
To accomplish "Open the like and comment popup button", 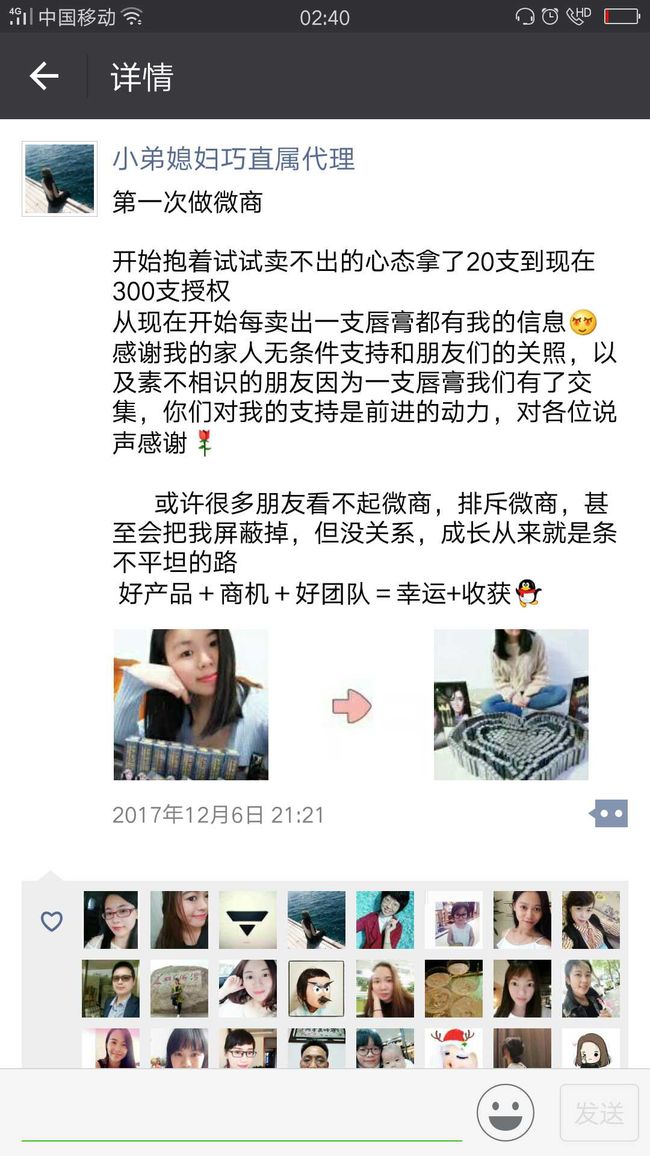I will [x=609, y=814].
